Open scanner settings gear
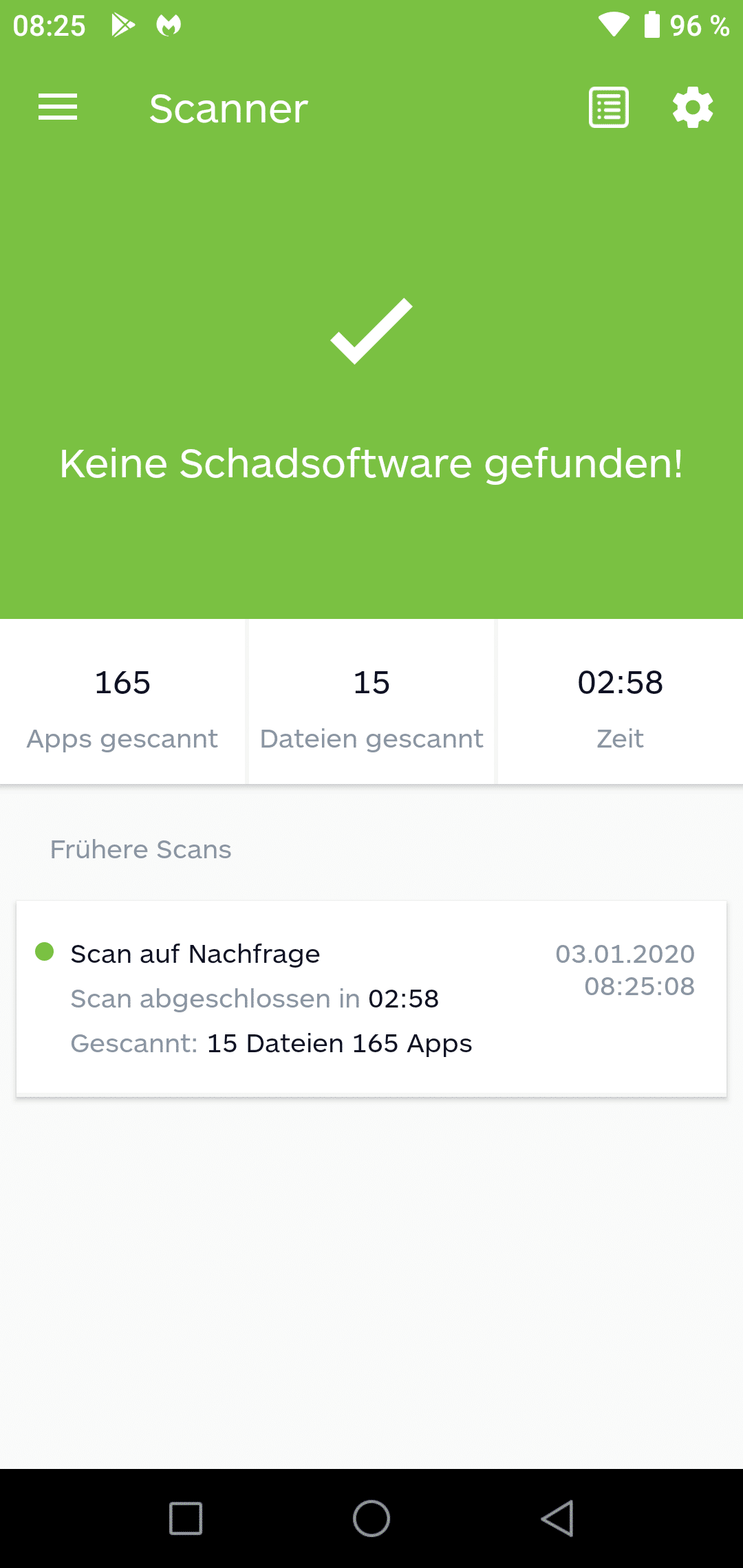The height and width of the screenshot is (1568, 743). point(693,107)
